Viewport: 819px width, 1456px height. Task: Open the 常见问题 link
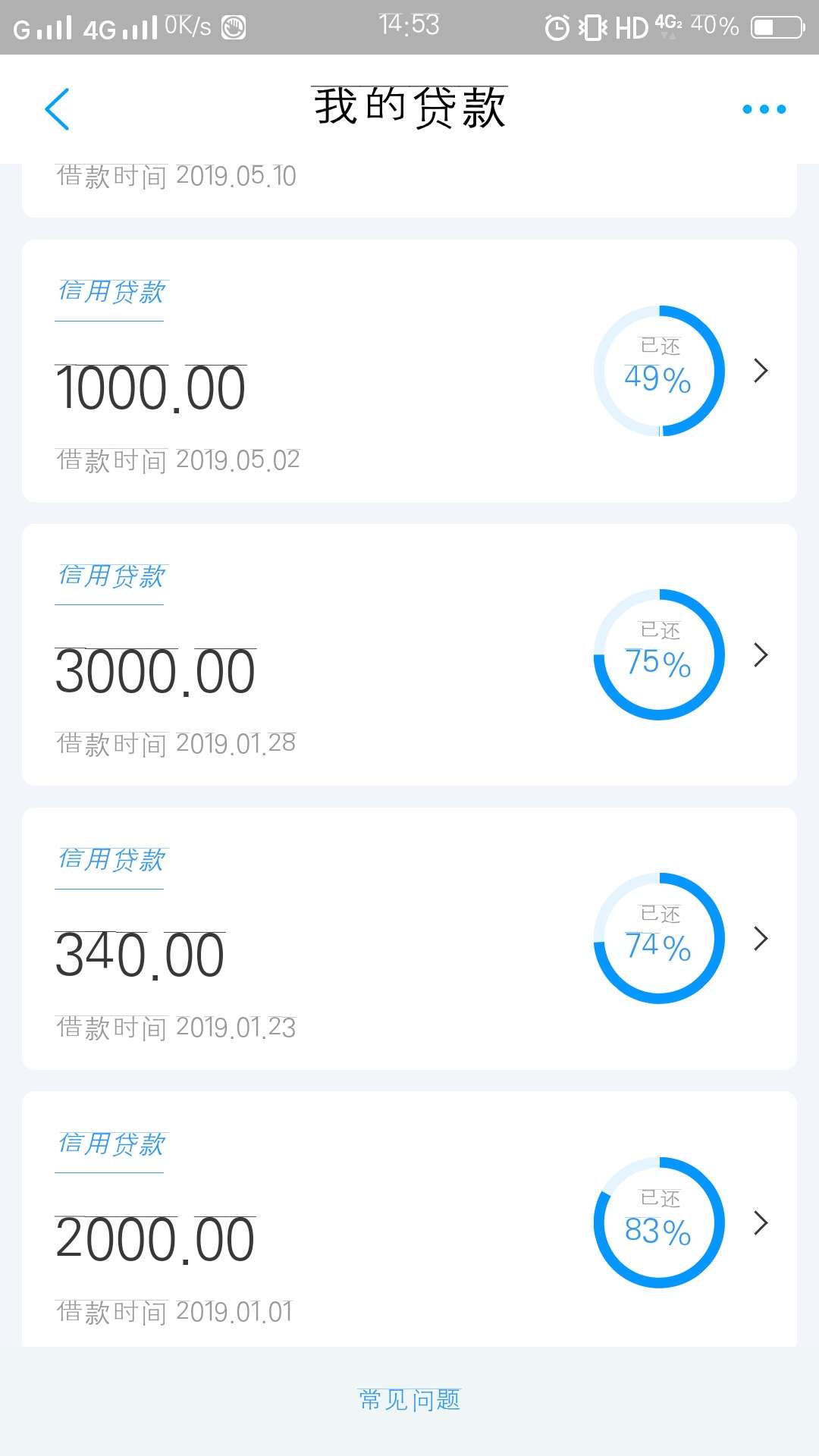[409, 1400]
